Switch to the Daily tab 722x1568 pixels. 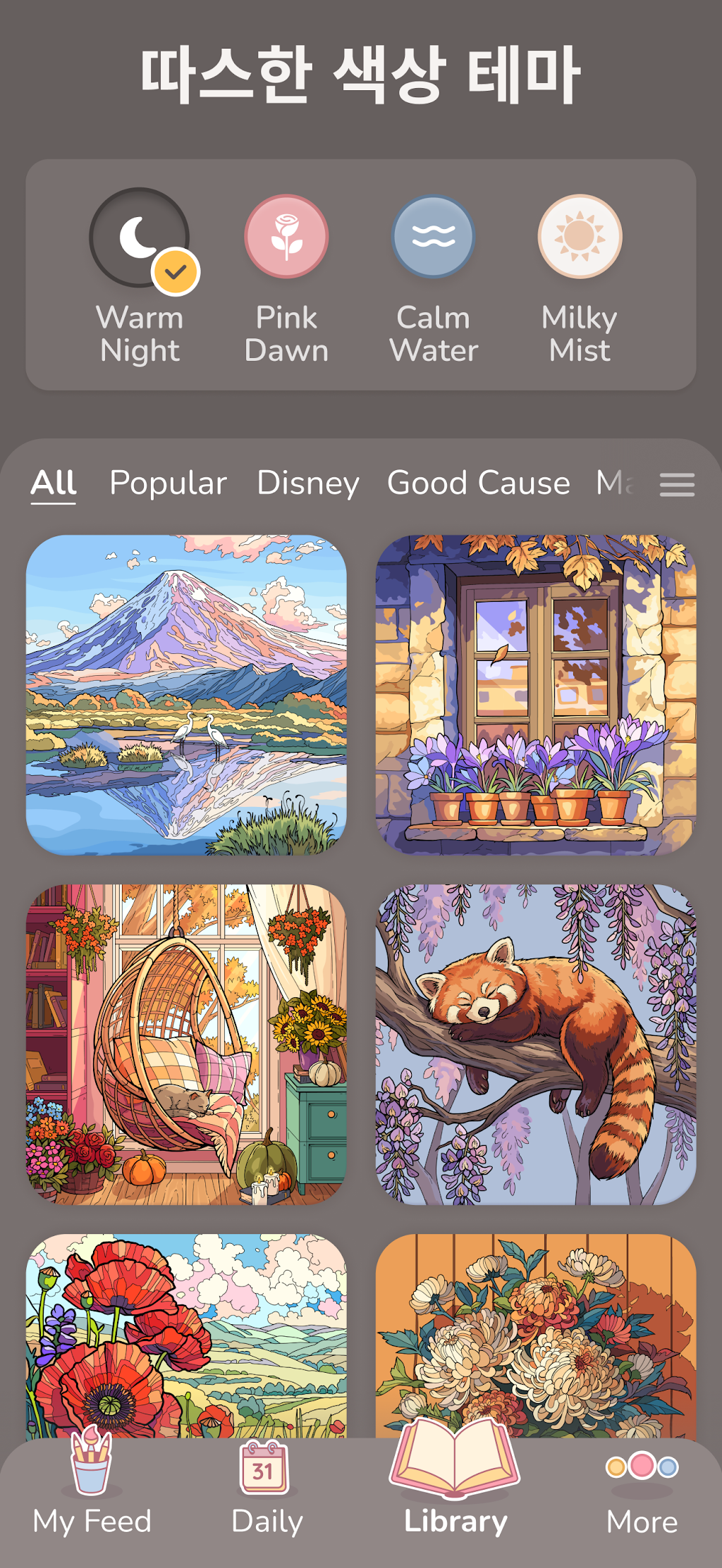click(x=267, y=1487)
